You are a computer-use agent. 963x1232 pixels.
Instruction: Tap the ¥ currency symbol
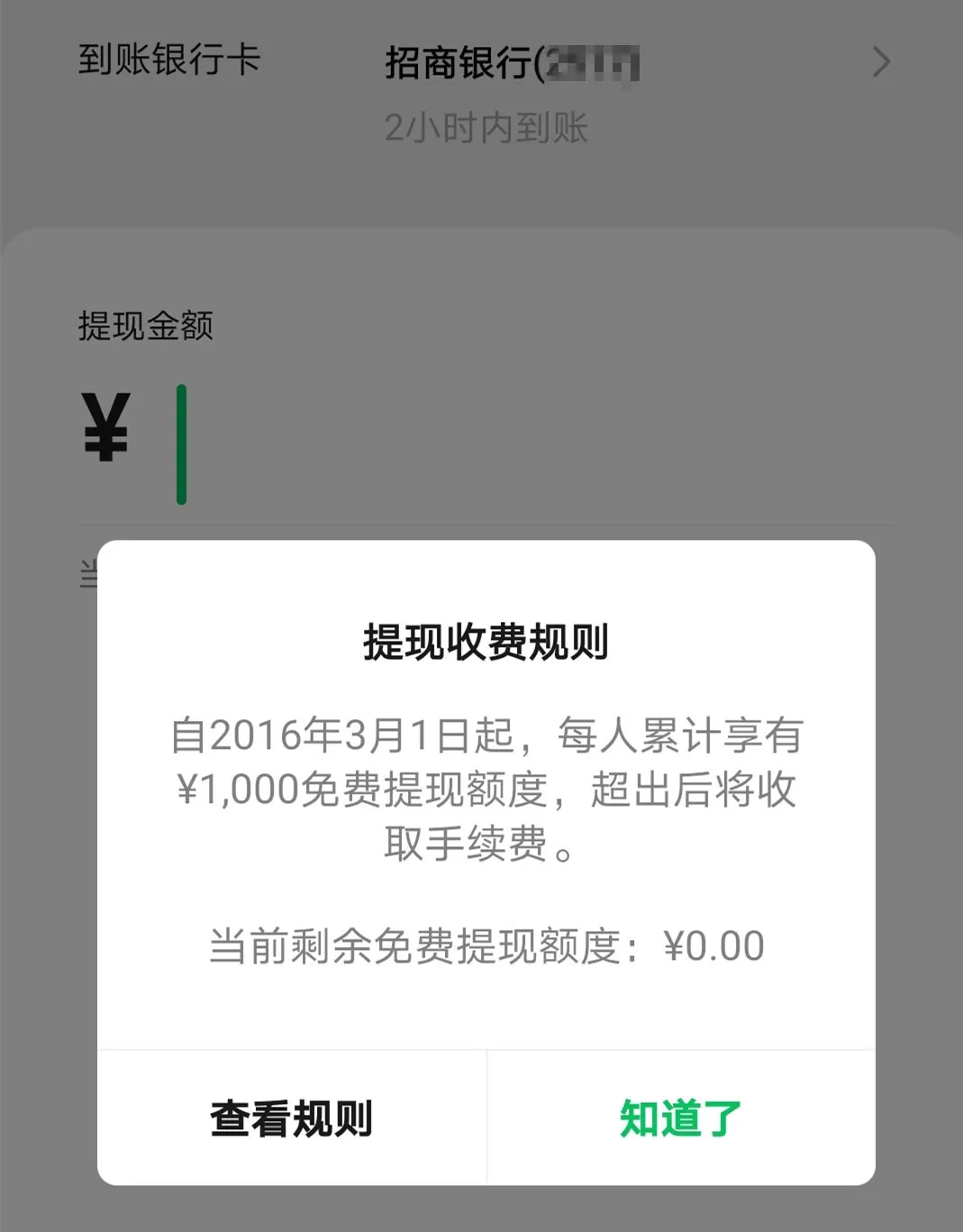pyautogui.click(x=105, y=426)
